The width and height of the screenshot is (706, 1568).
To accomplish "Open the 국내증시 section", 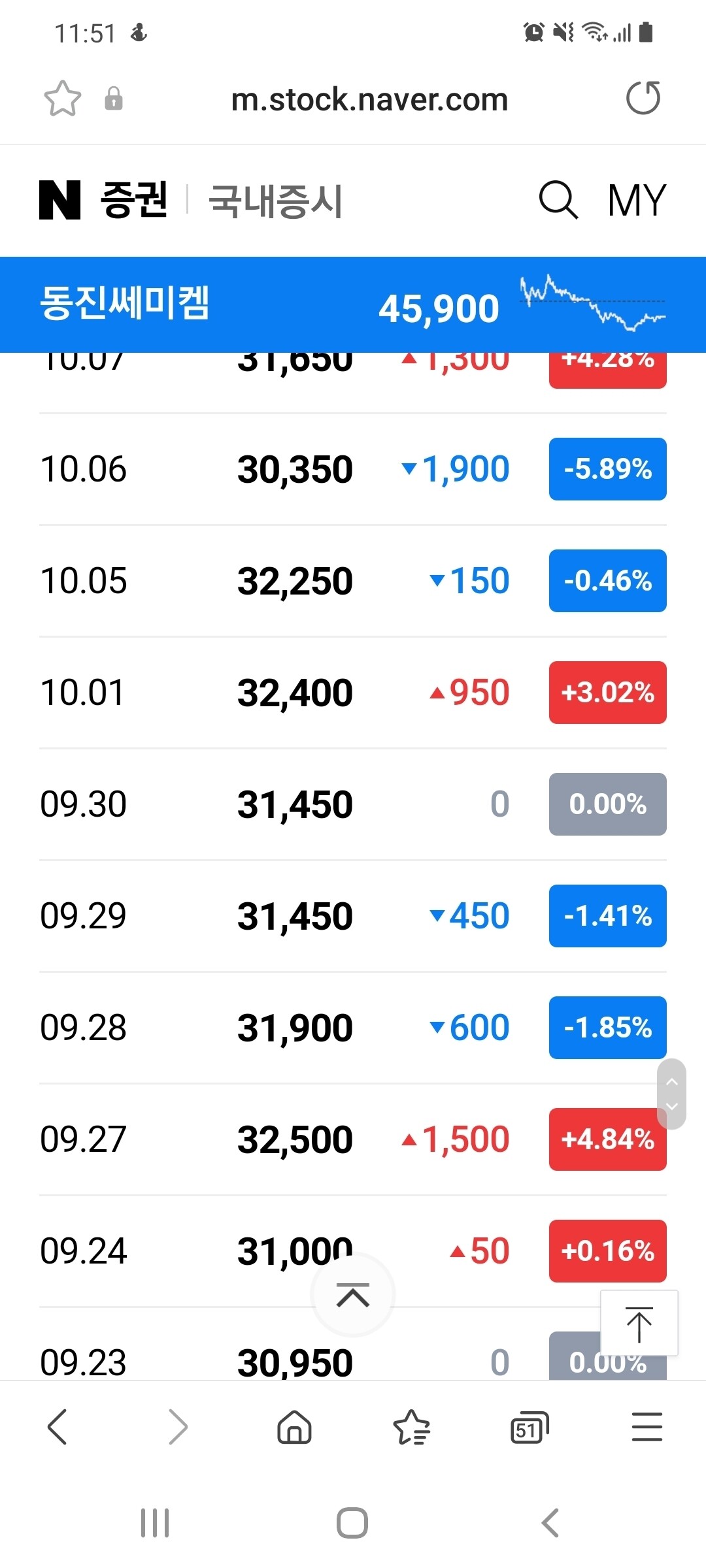I will pyautogui.click(x=275, y=201).
